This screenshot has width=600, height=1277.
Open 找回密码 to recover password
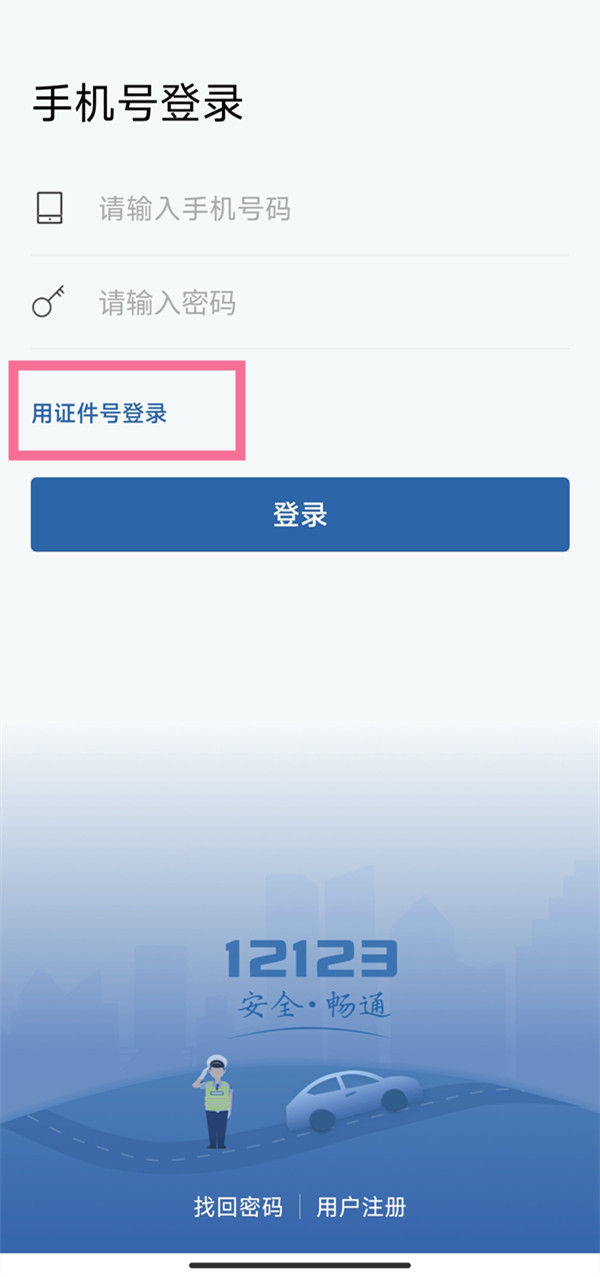pos(238,1206)
